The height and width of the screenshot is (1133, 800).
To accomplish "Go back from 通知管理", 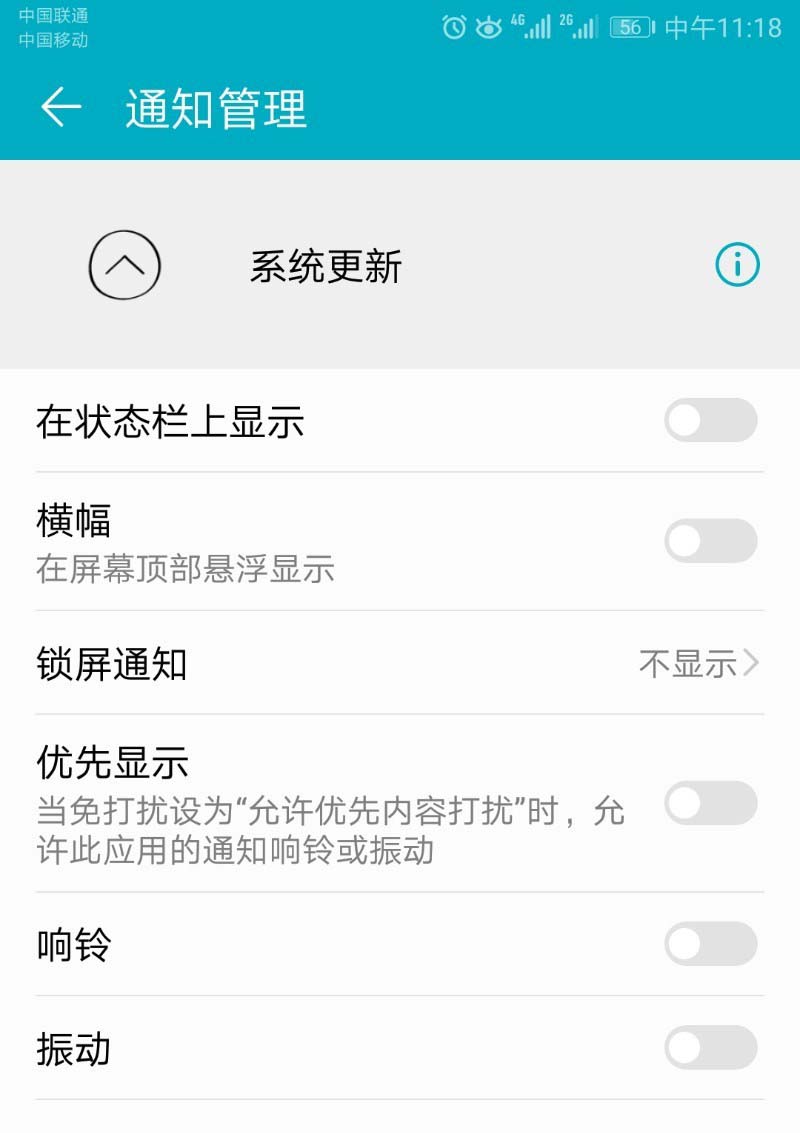I will 60,107.
